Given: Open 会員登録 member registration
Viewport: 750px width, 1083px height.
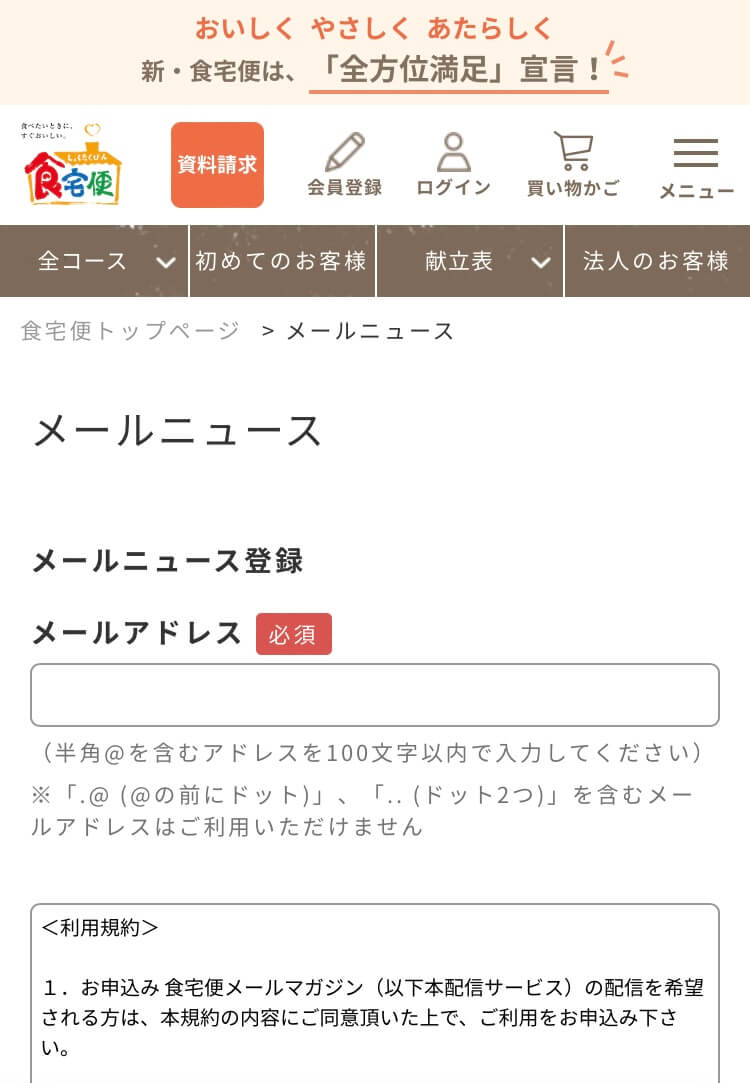Looking at the screenshot, I should (344, 165).
